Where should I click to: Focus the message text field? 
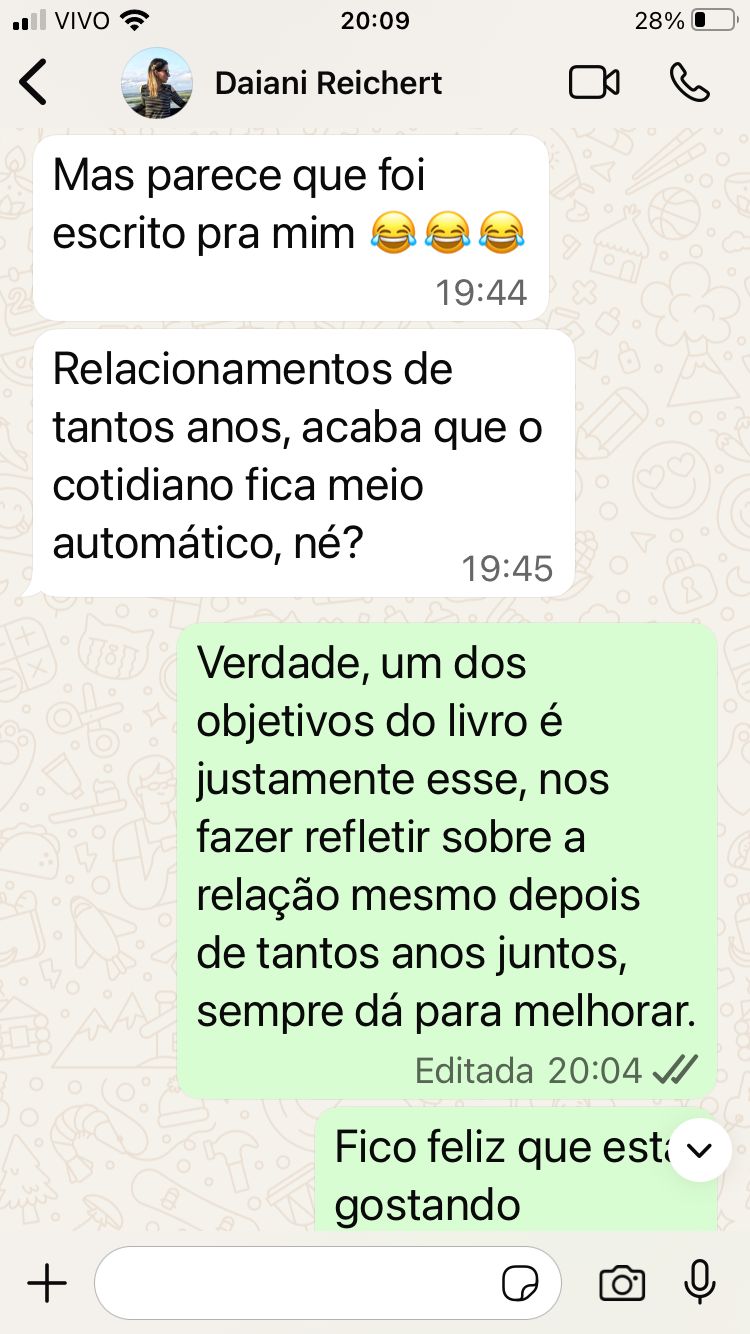pyautogui.click(x=295, y=1283)
